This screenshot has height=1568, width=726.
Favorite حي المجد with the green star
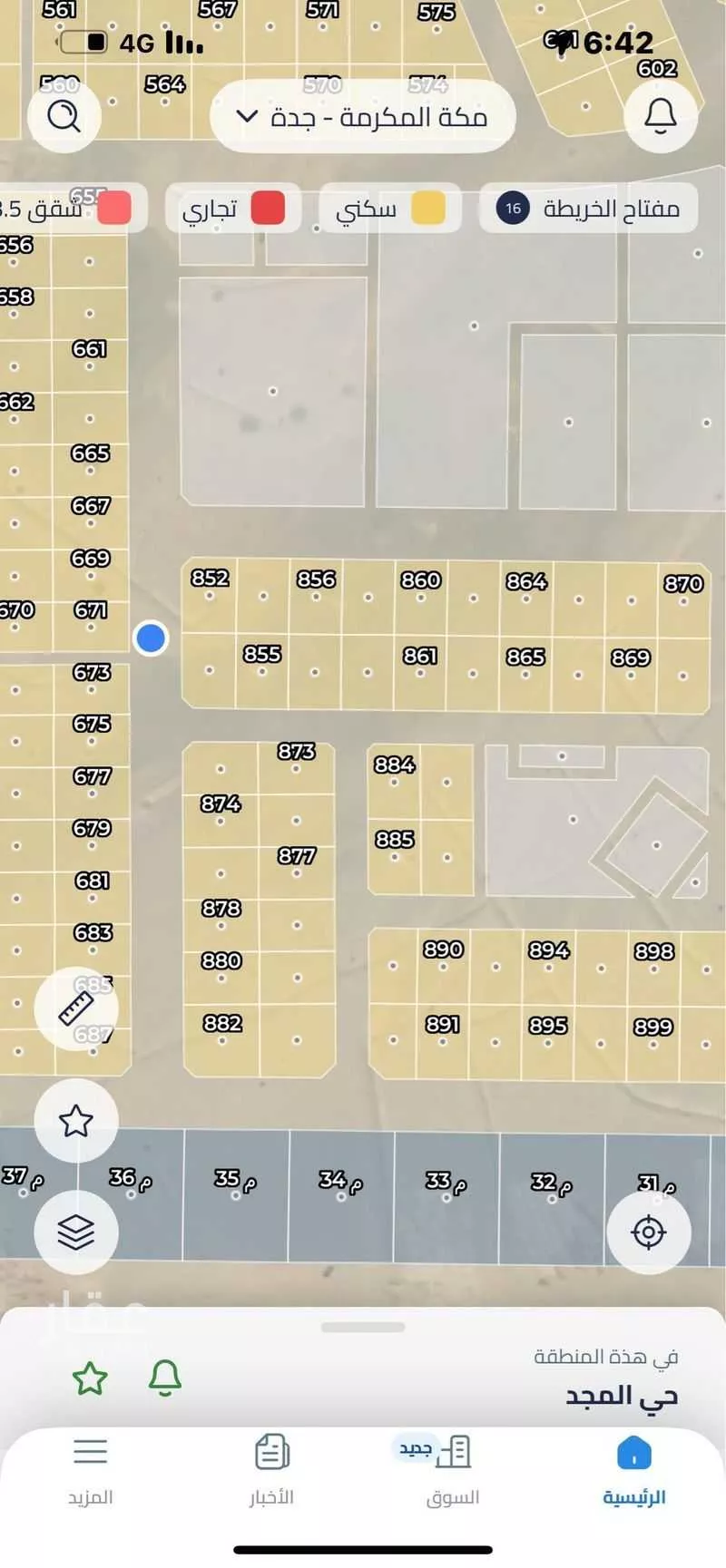(x=90, y=1378)
